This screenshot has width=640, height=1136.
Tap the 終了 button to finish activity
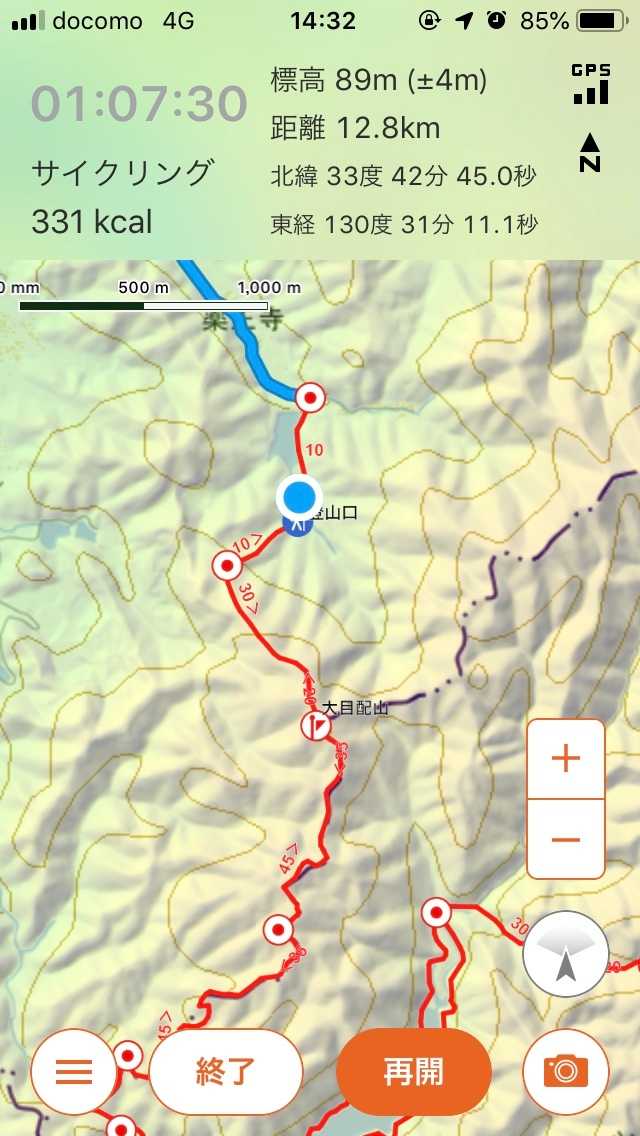(225, 1072)
